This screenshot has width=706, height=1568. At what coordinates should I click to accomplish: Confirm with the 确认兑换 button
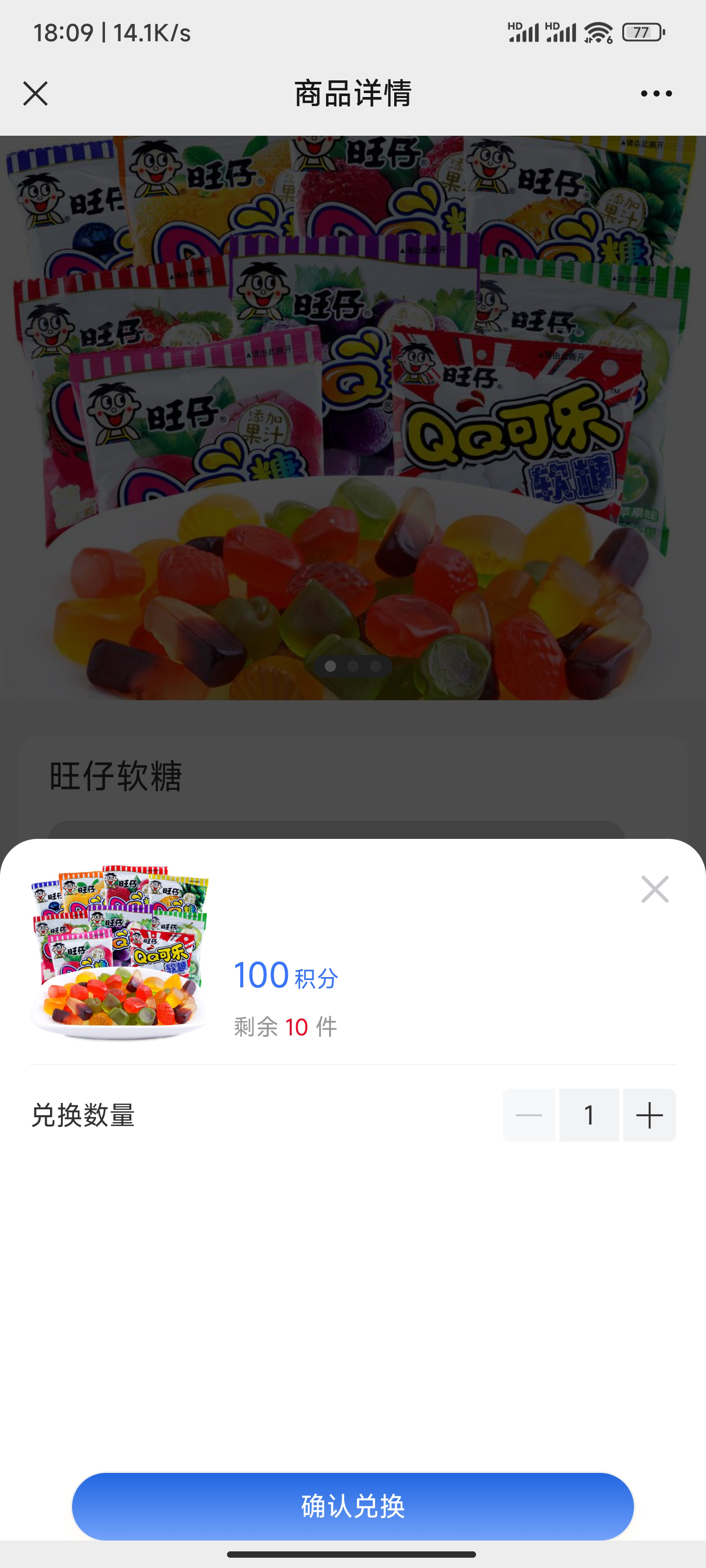[x=353, y=1506]
